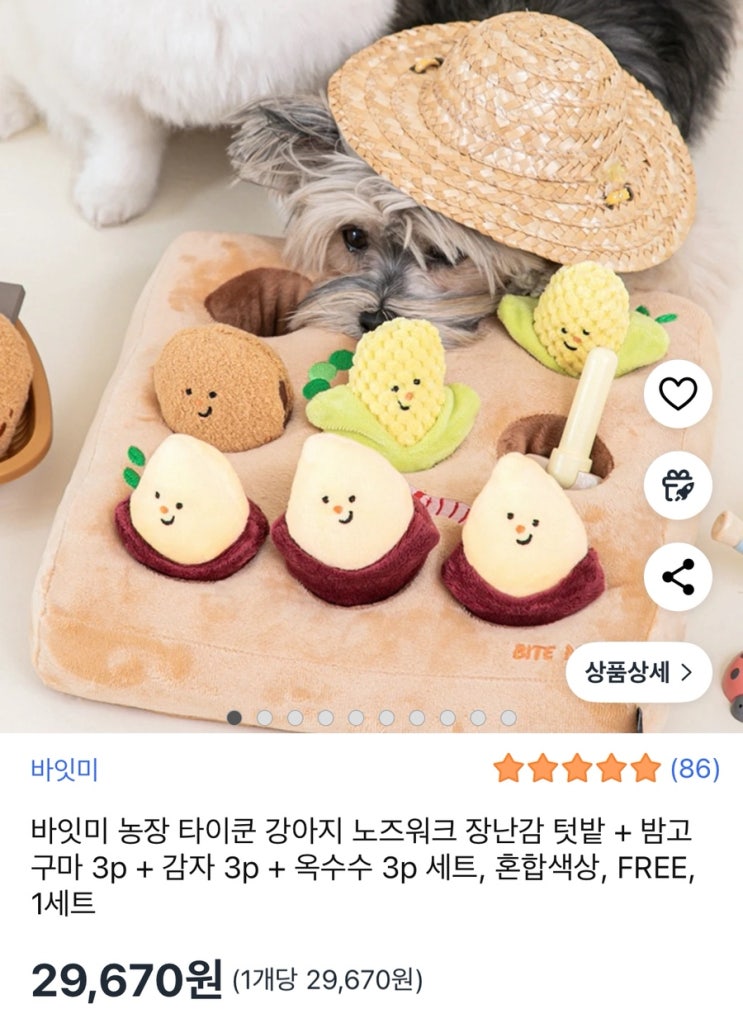Image resolution: width=743 pixels, height=1009 pixels.
Task: Share this product
Action: click(x=678, y=576)
